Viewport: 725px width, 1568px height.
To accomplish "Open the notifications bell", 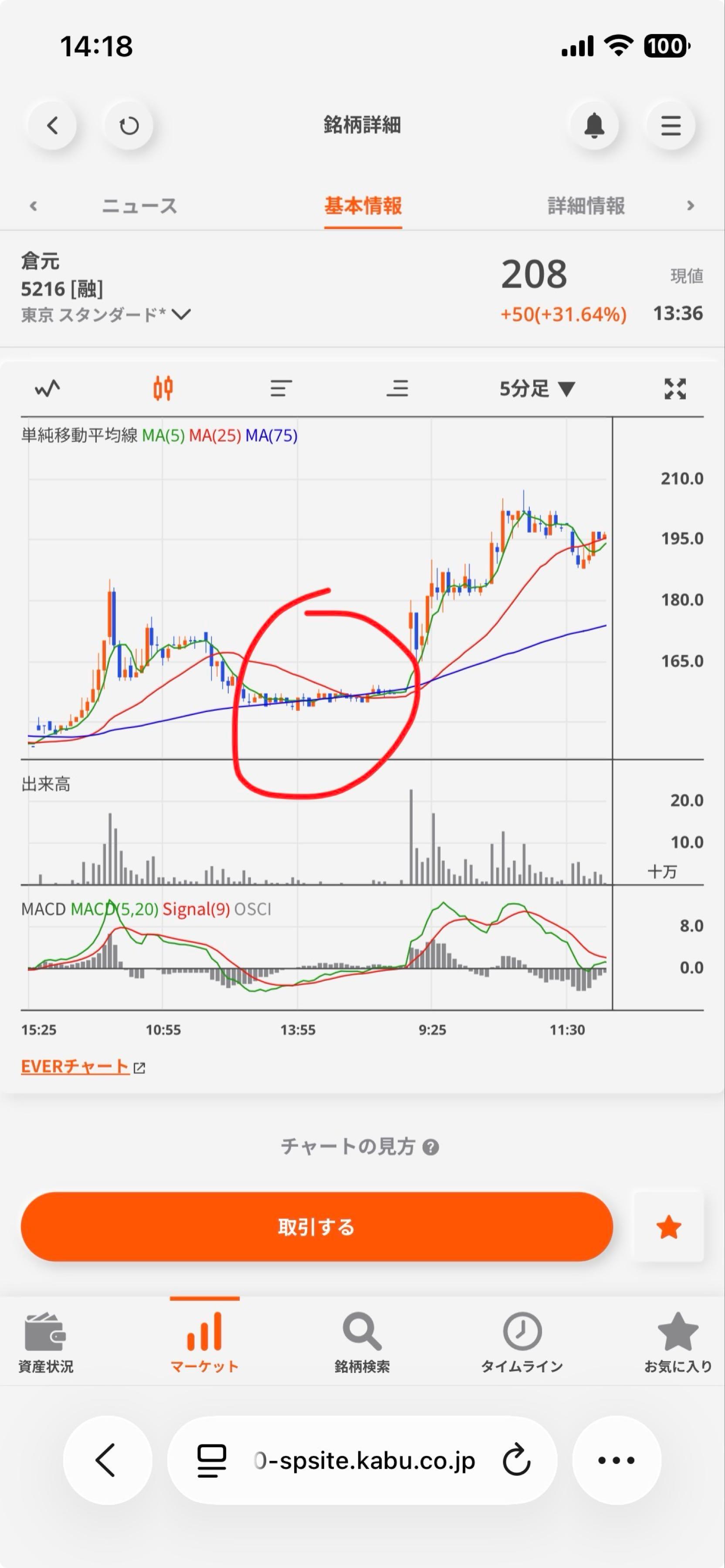I will [594, 126].
